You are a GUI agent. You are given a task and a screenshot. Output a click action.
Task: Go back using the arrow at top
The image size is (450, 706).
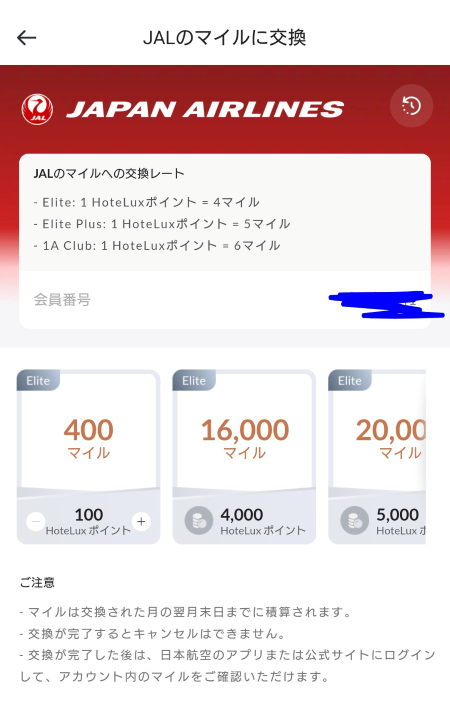click(26, 38)
